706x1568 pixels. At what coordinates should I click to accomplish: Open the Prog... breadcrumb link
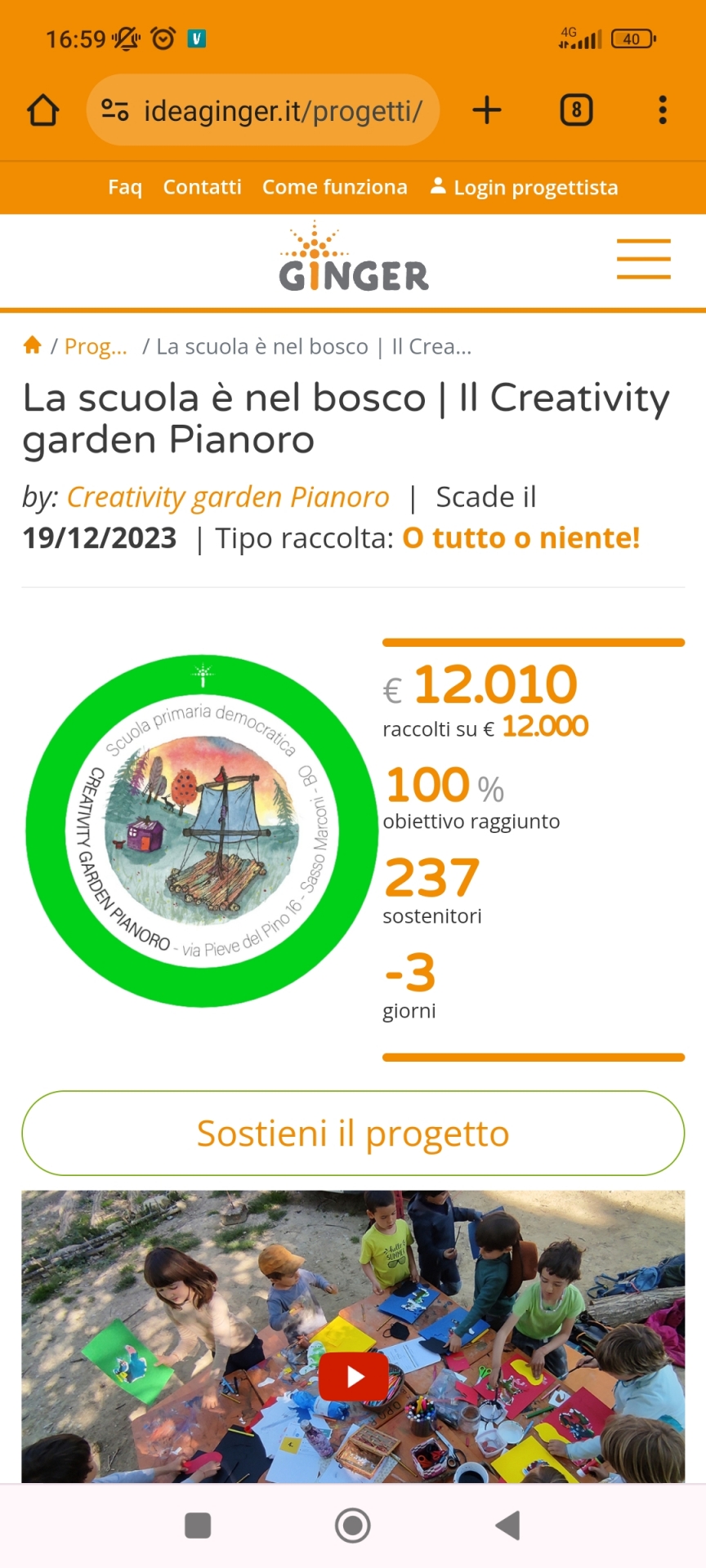pos(96,347)
